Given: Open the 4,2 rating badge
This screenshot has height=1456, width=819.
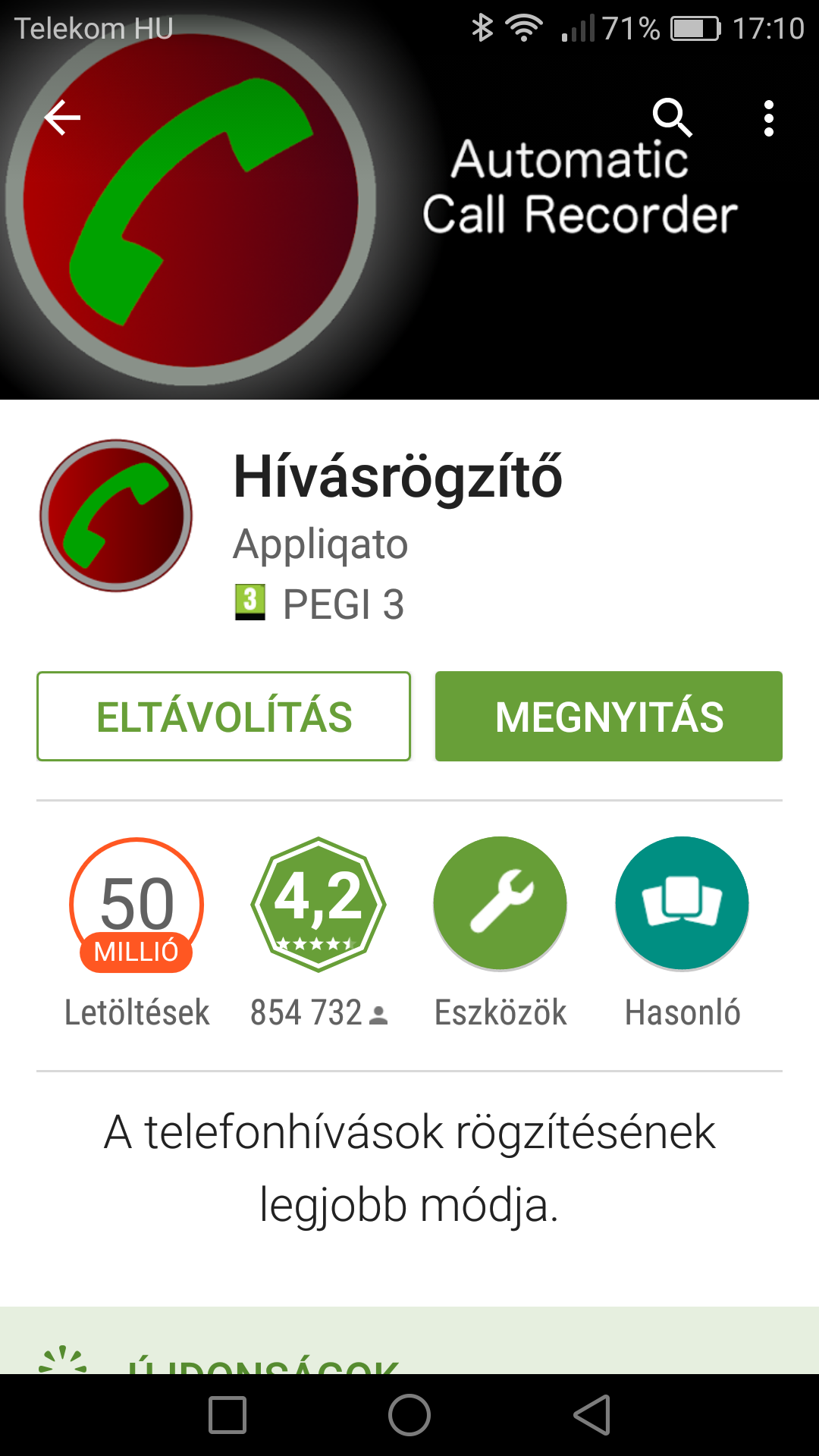Looking at the screenshot, I should pos(318,904).
